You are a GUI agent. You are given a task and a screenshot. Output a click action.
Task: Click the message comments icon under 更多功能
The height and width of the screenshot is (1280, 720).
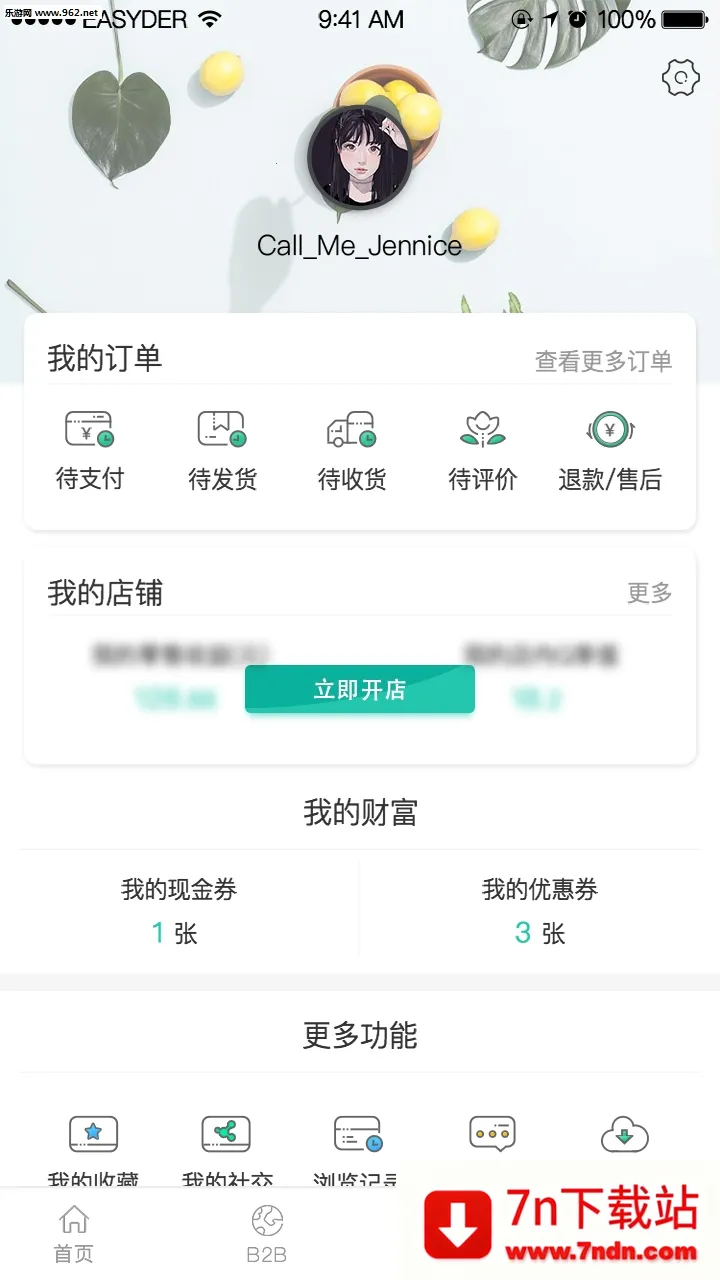pyautogui.click(x=492, y=1132)
